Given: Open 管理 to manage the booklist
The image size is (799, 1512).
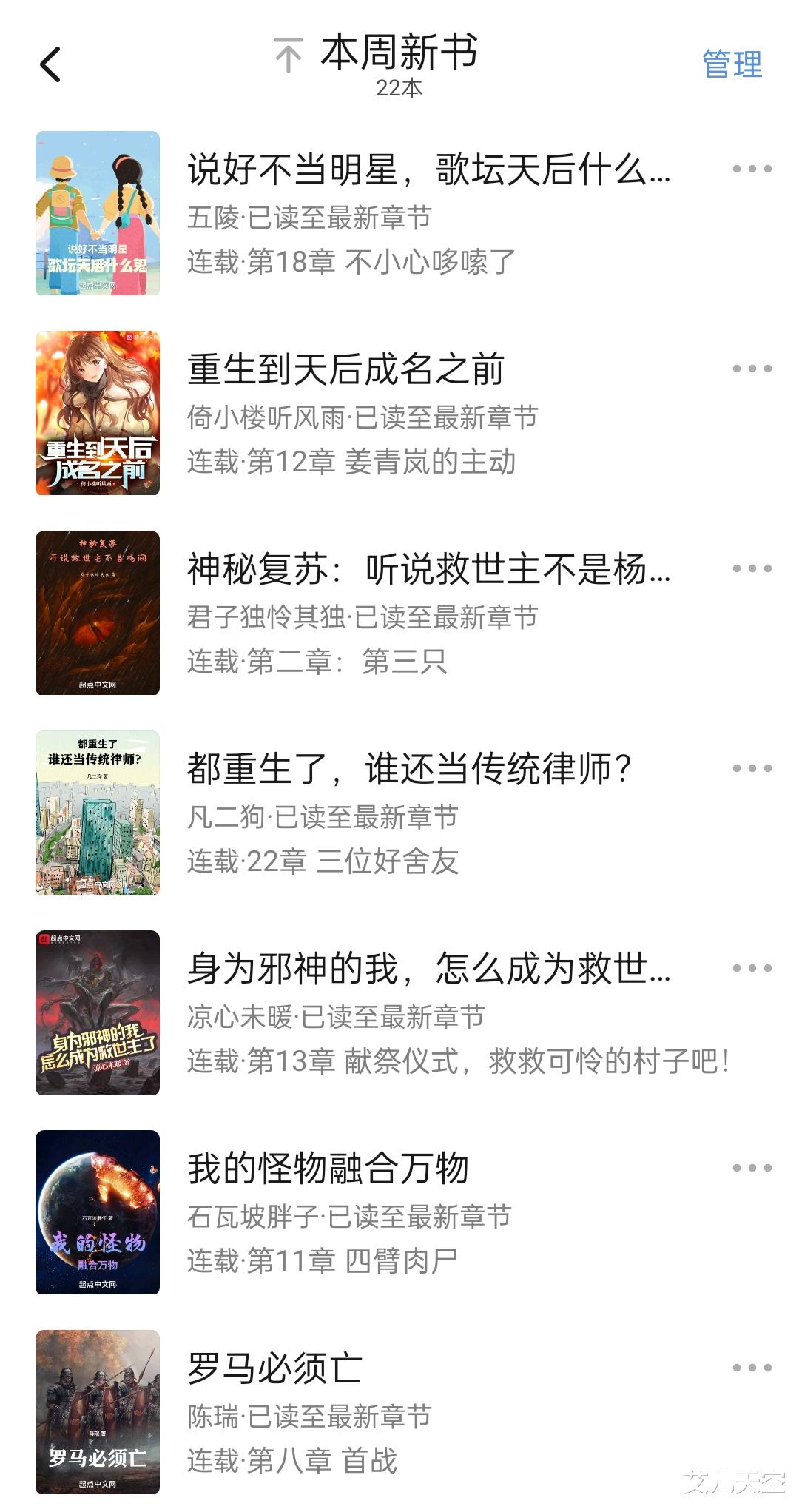Looking at the screenshot, I should tap(732, 64).
